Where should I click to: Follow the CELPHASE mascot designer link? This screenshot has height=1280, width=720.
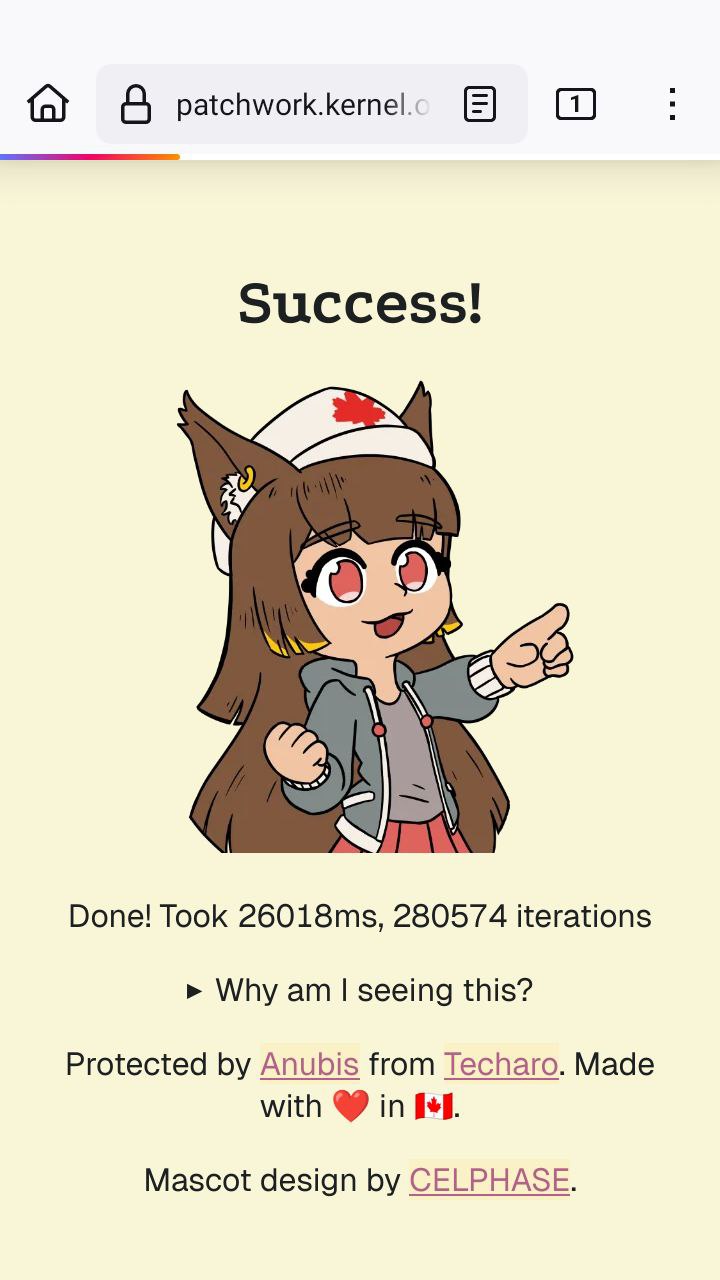coord(489,1180)
